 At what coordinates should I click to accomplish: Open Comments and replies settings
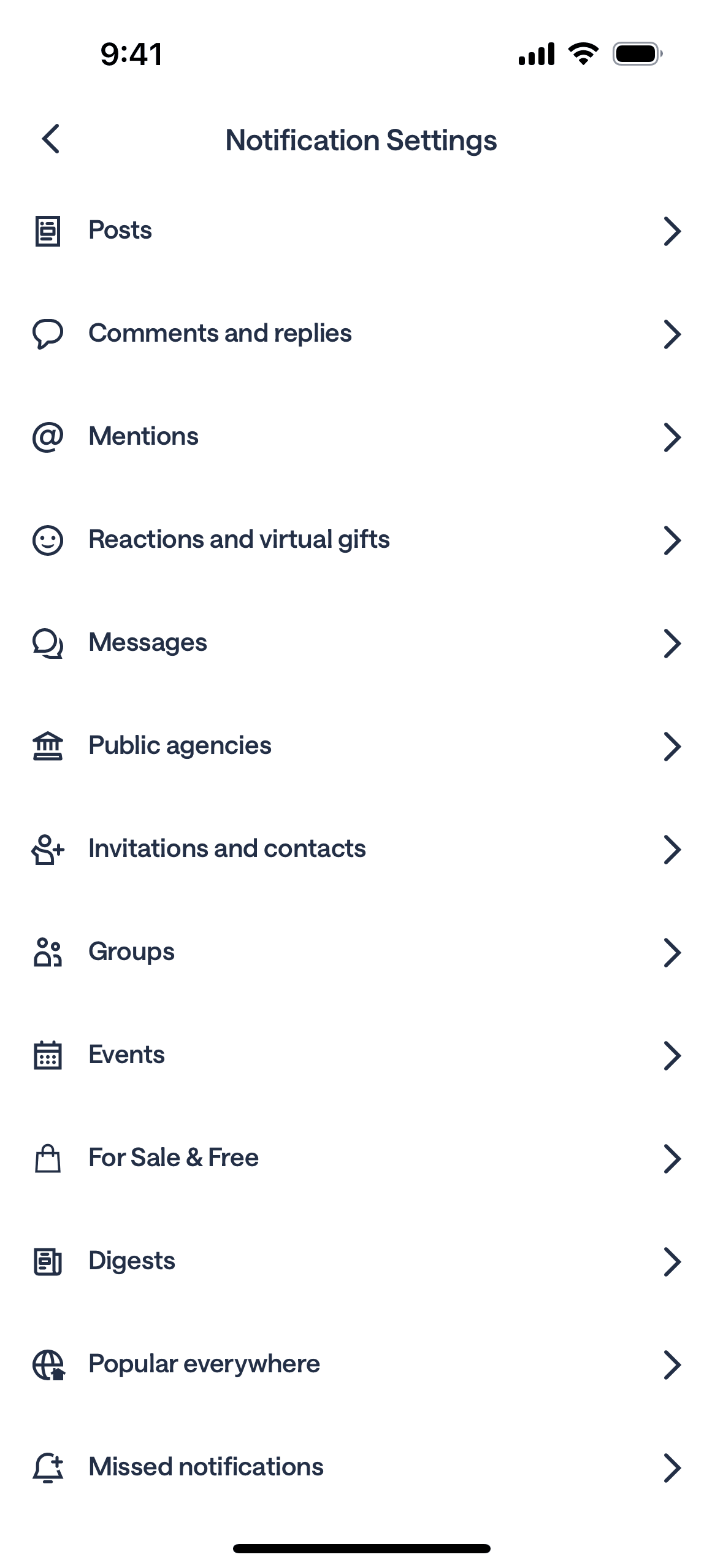coord(361,334)
